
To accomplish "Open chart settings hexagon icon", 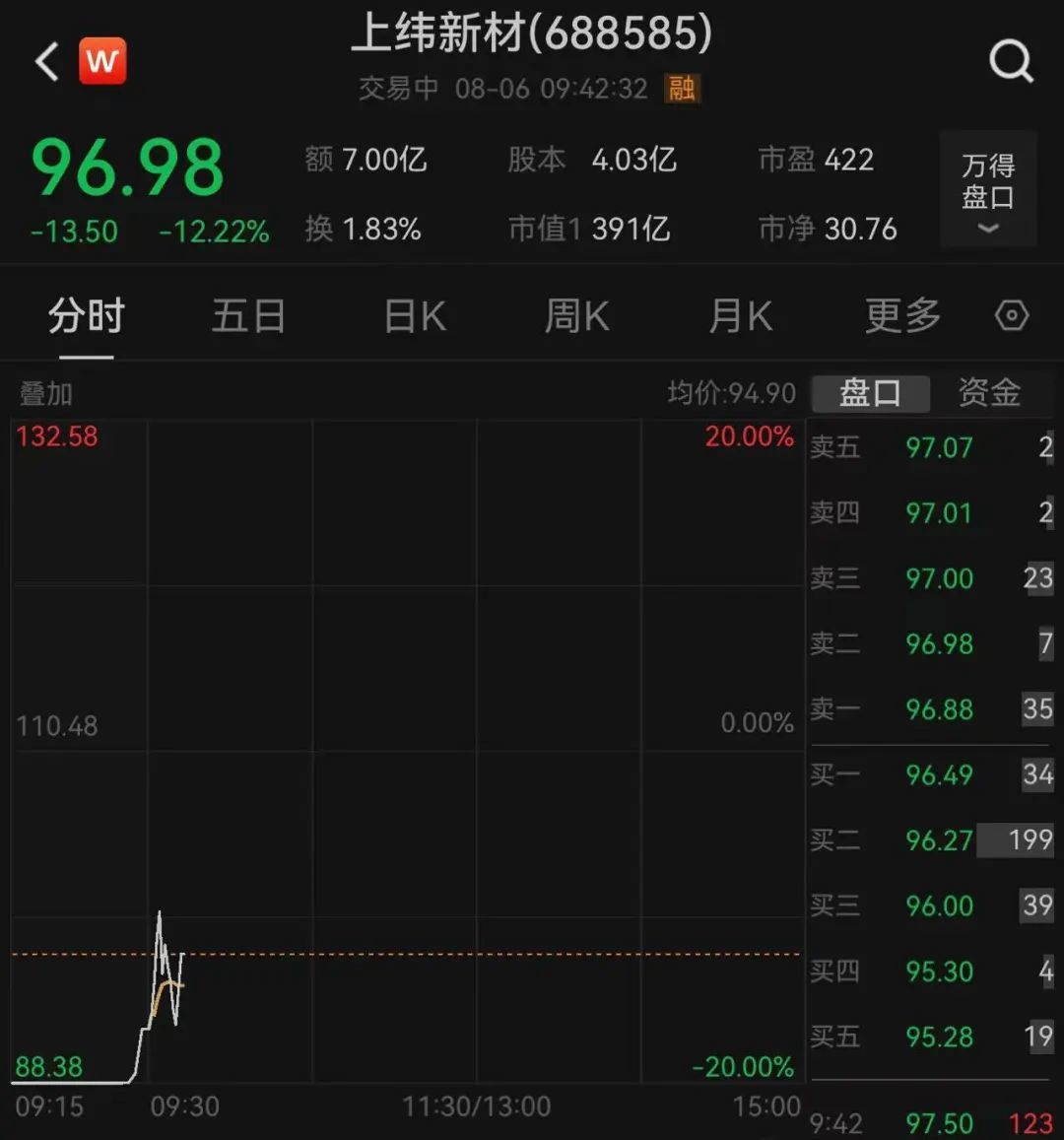I will coord(1012,316).
